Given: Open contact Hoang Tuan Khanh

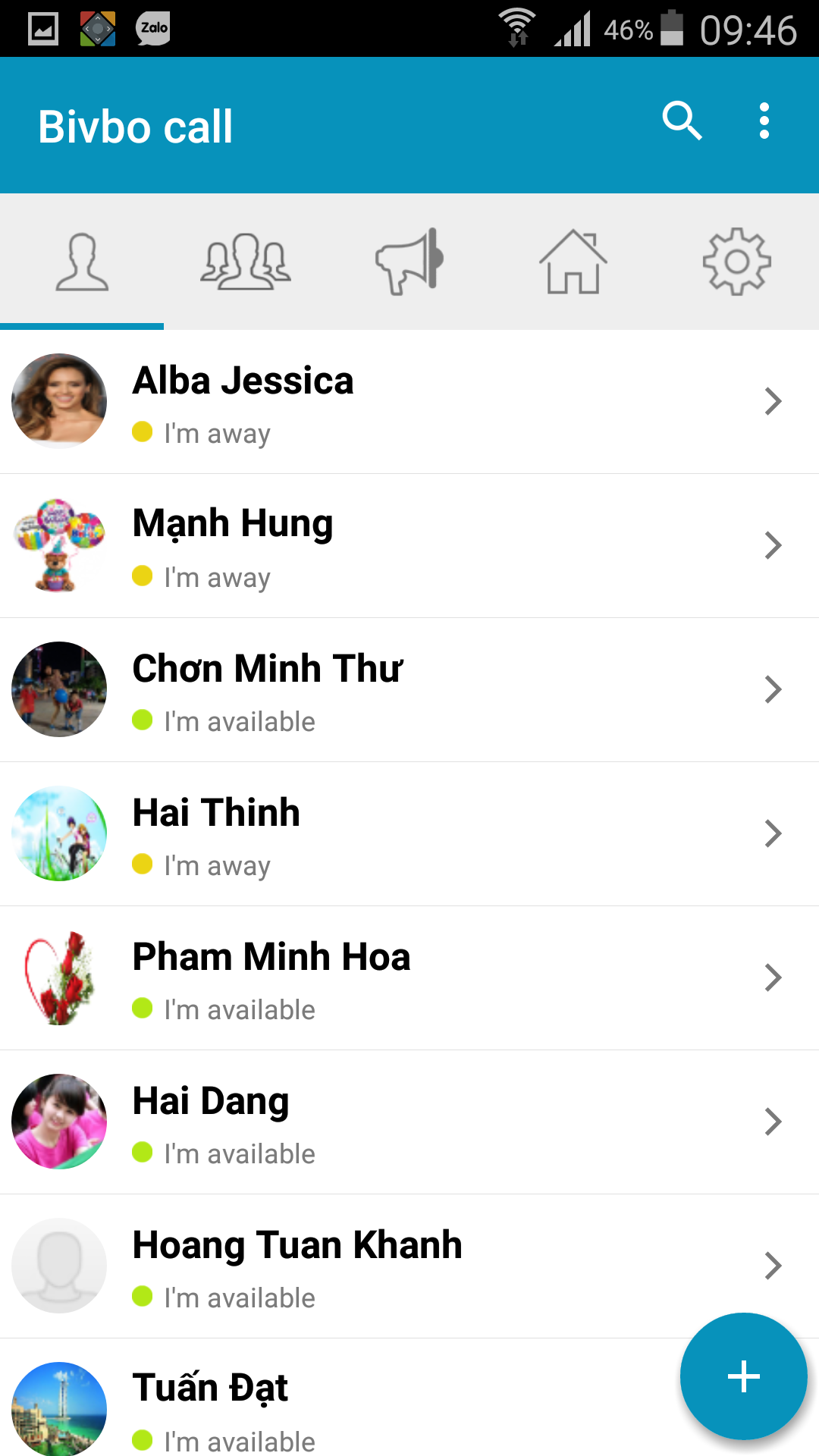Looking at the screenshot, I should (x=409, y=1266).
